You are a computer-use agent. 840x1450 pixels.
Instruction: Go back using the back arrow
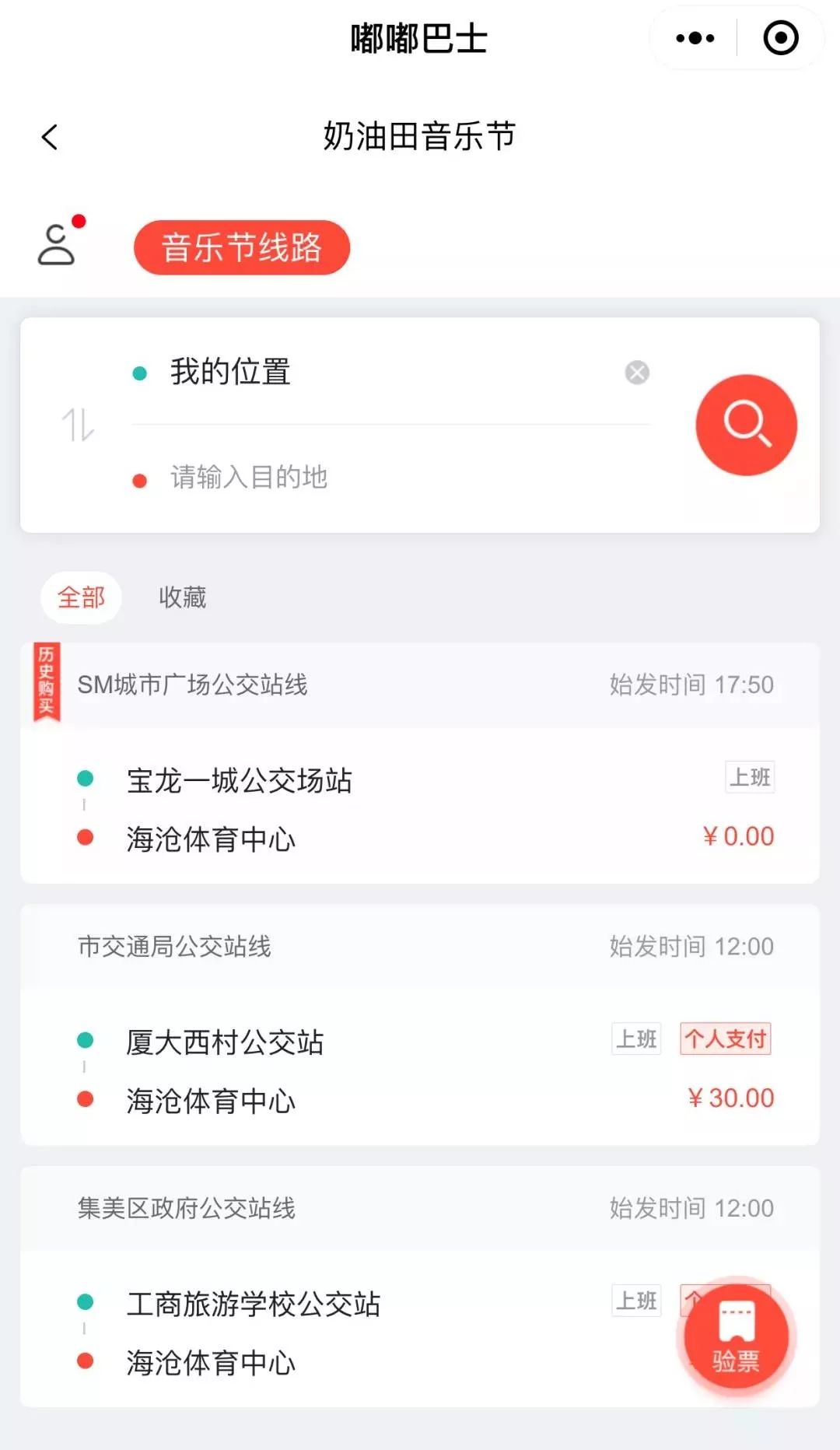coord(50,138)
